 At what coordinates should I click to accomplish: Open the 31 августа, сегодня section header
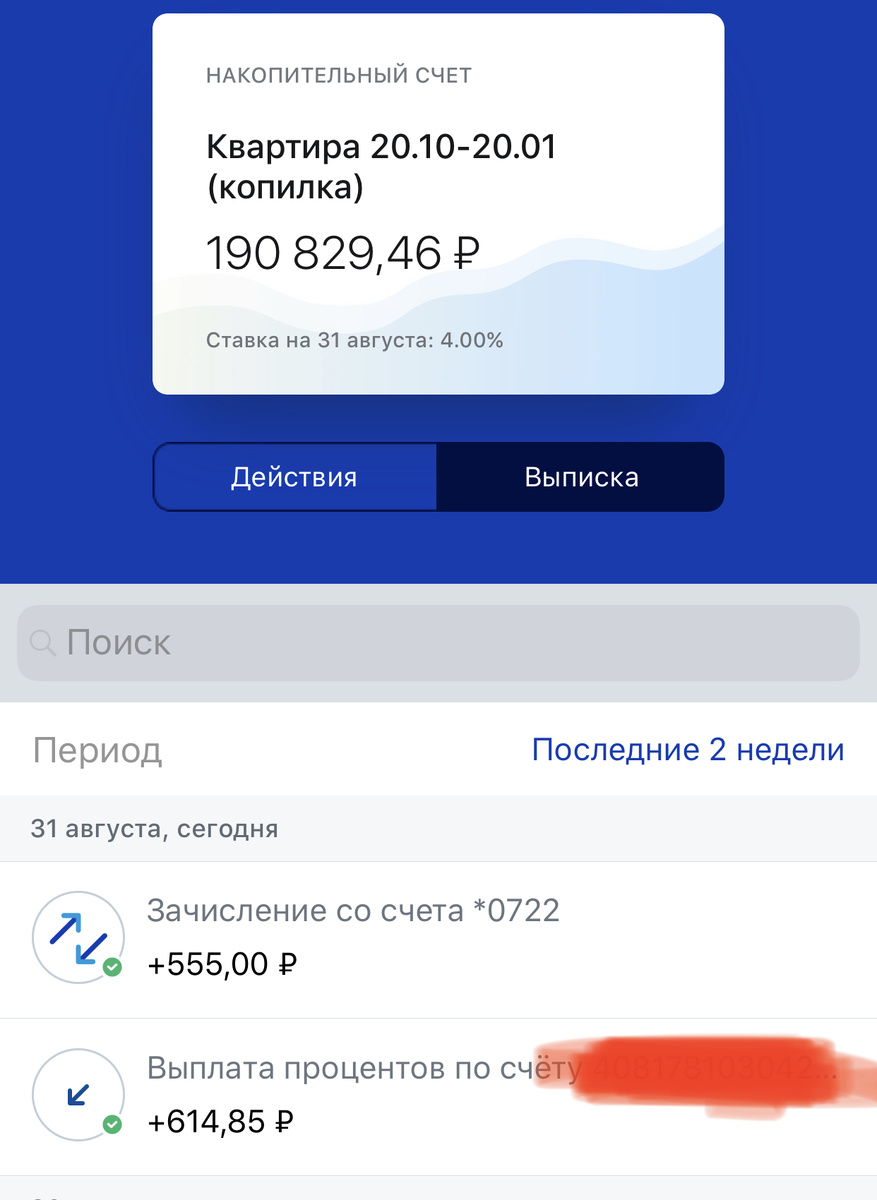point(155,828)
